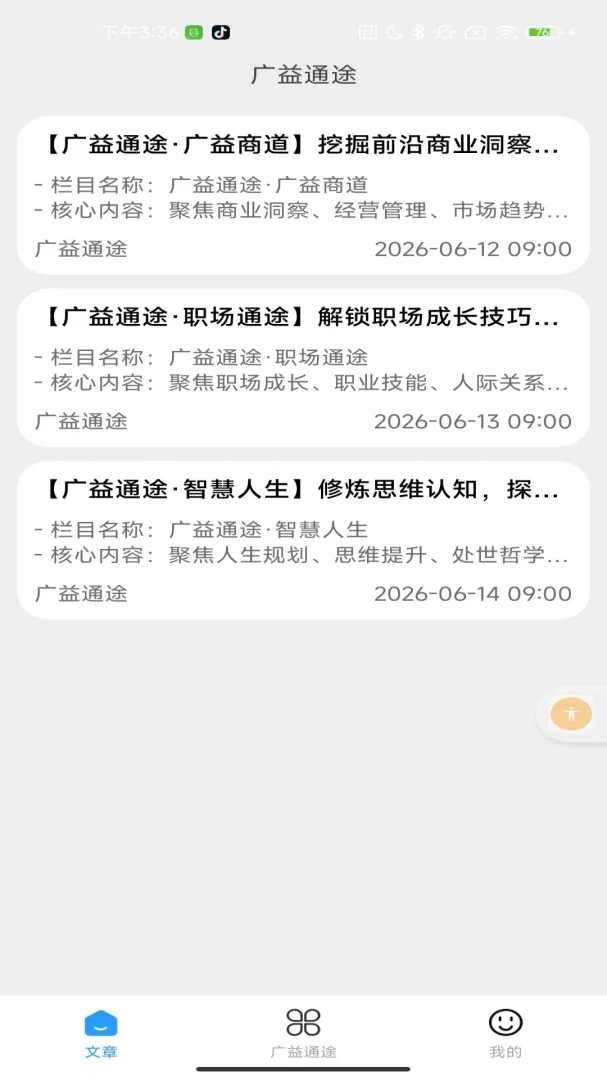Switch to the 广益通途 tab
Viewport: 607px width, 1080px height.
[x=303, y=1034]
